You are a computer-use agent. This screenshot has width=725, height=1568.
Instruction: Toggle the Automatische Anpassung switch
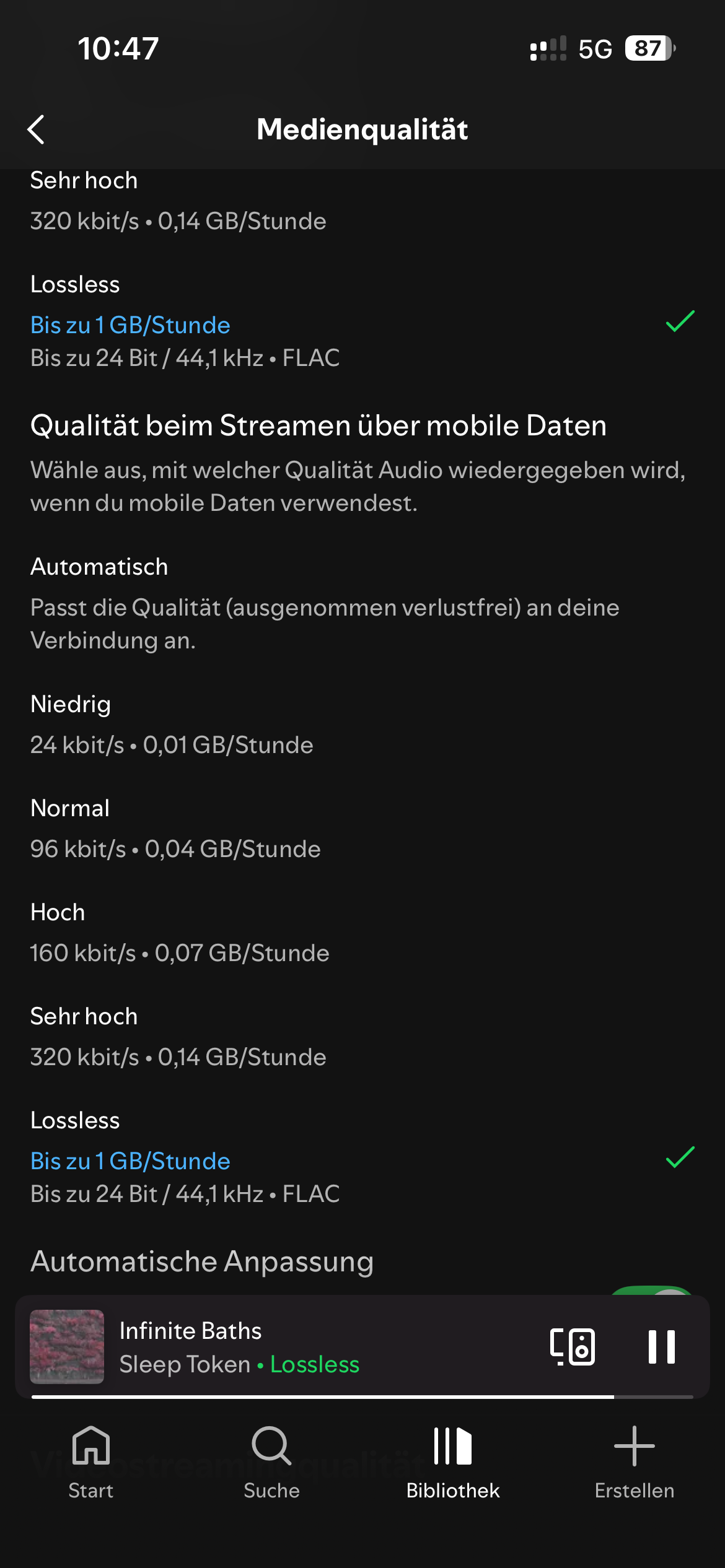[x=652, y=1289]
